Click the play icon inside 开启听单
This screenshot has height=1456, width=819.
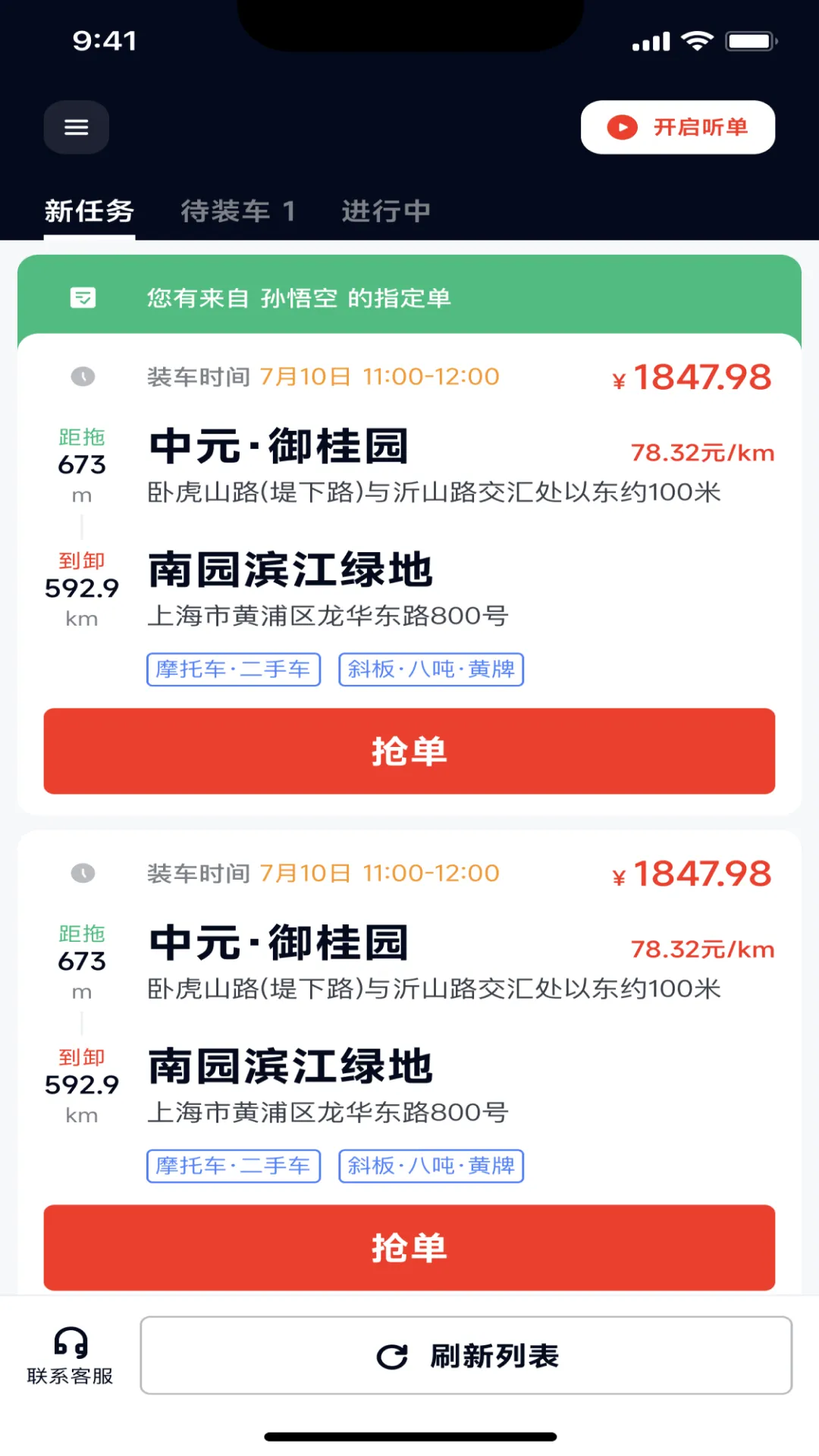point(622,127)
